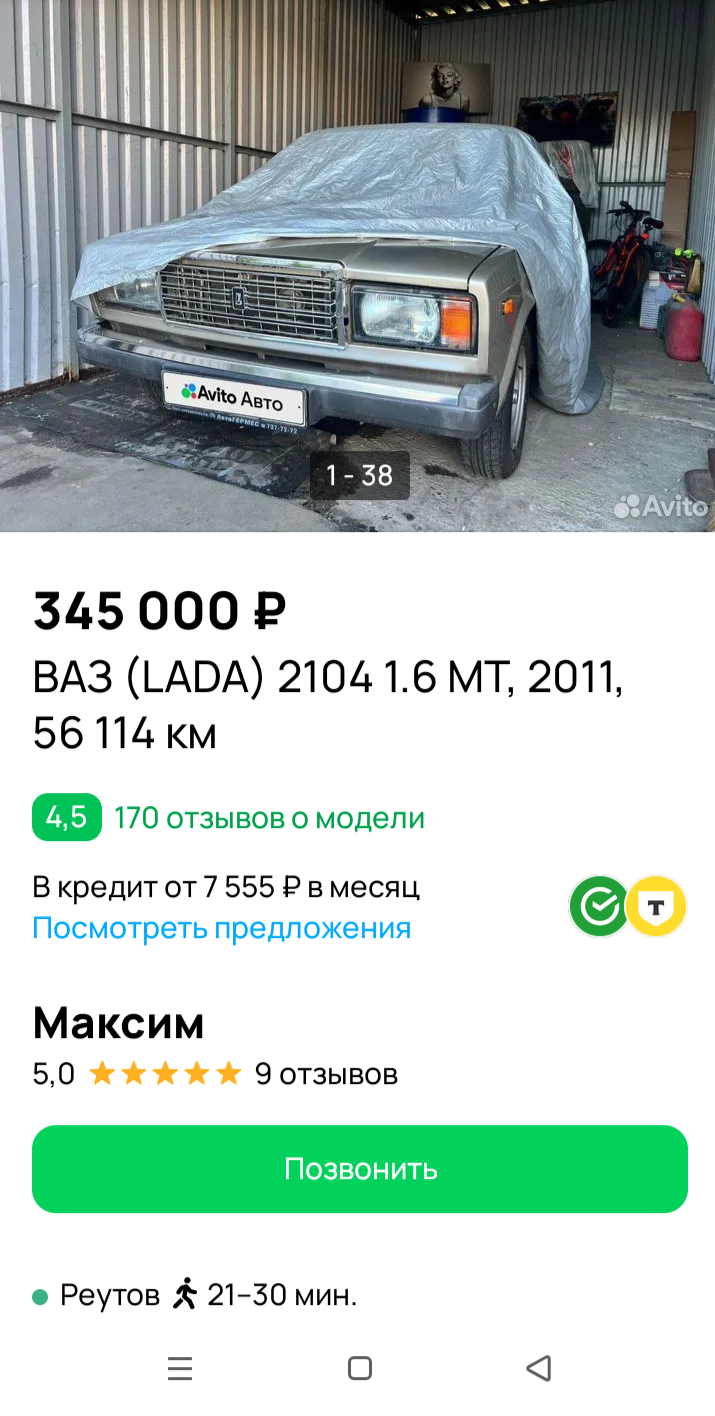Go back using system back button
The width and height of the screenshot is (715, 1416).
(539, 1368)
